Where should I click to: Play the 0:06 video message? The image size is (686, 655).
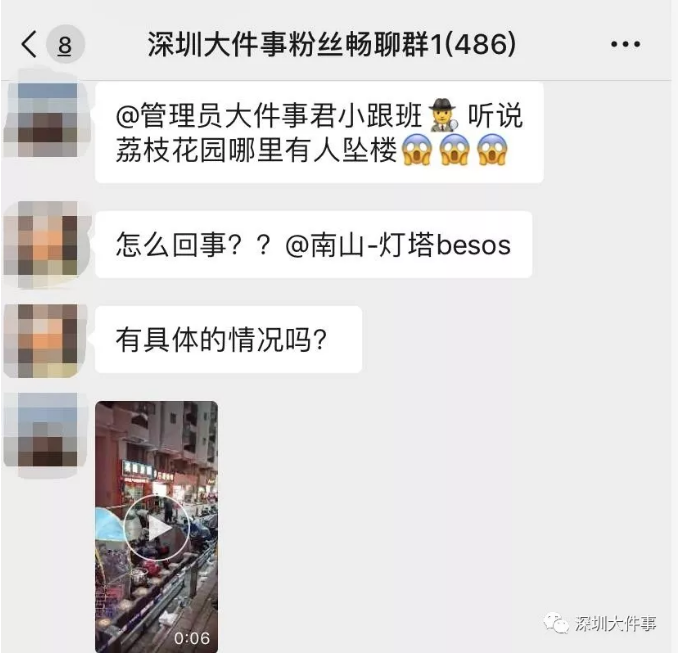156,526
